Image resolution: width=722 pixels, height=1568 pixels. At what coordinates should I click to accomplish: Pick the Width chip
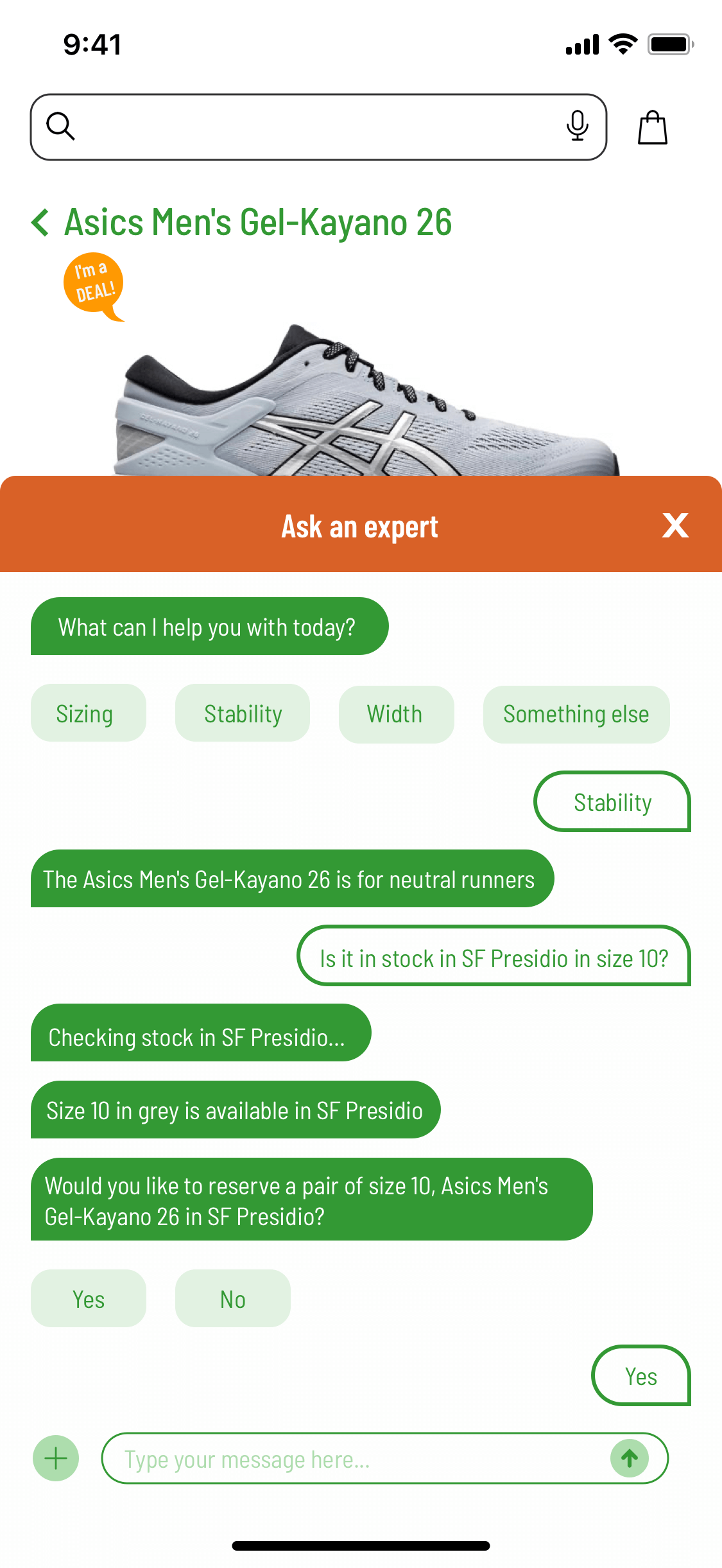point(397,714)
